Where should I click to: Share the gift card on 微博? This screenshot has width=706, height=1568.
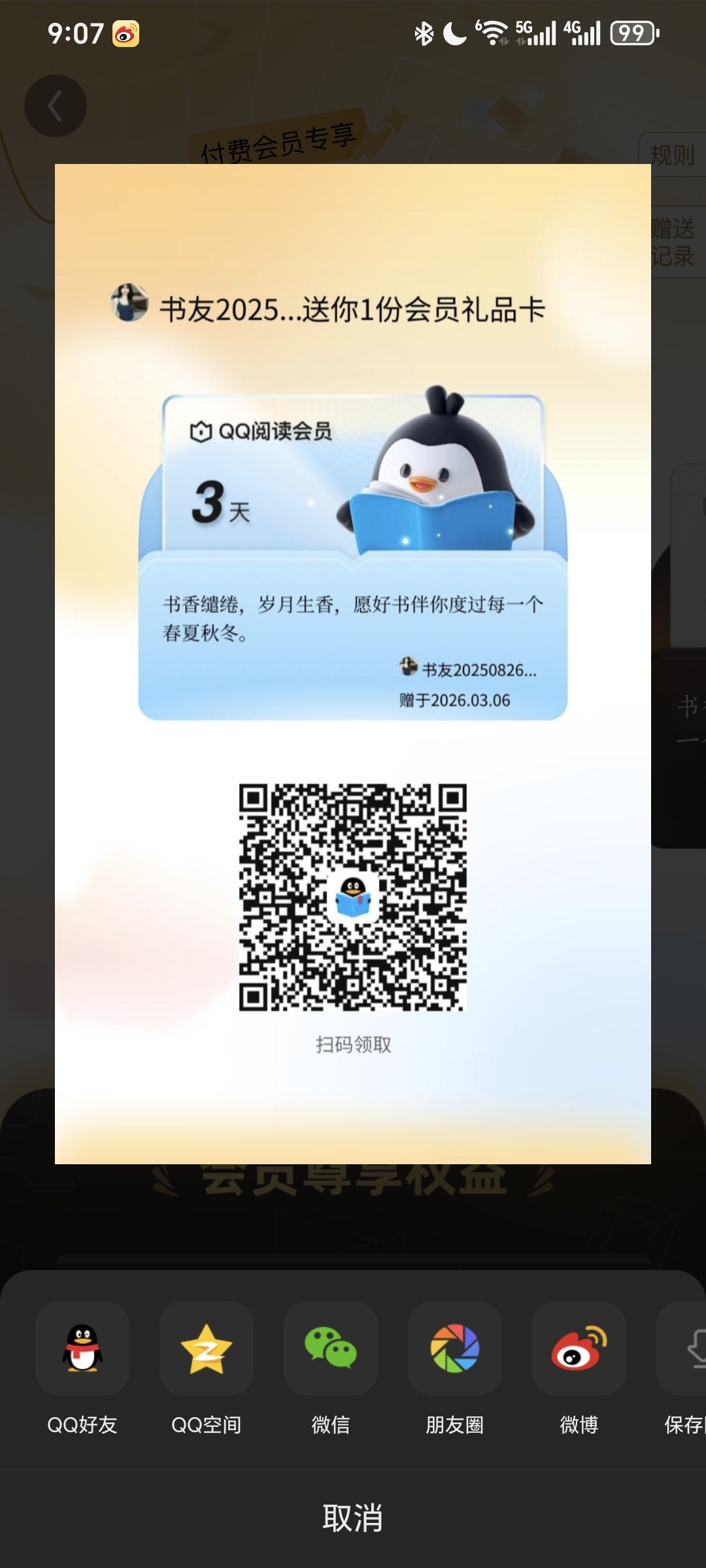tap(579, 1348)
